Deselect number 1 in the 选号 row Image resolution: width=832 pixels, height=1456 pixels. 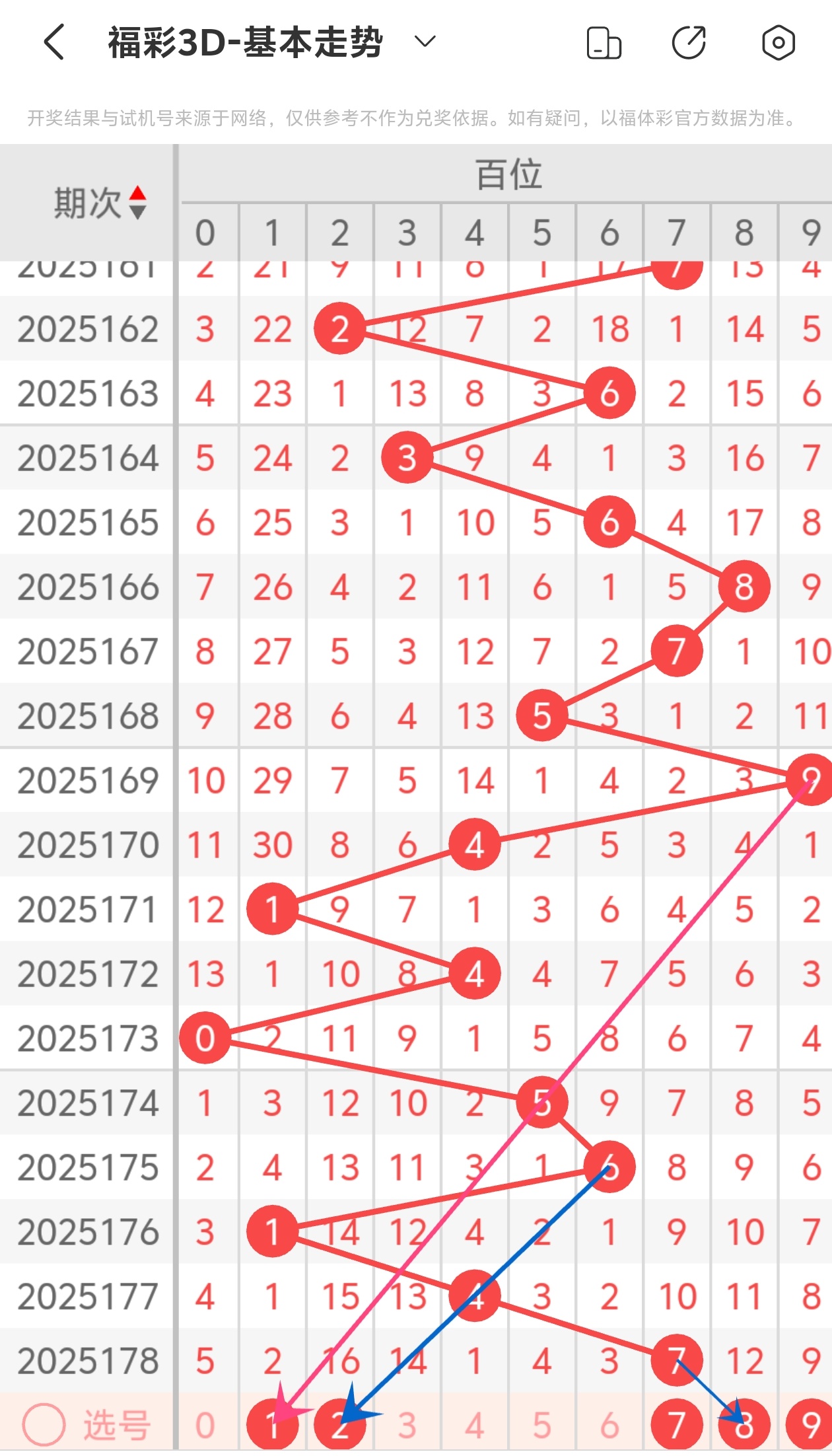coord(273,1425)
